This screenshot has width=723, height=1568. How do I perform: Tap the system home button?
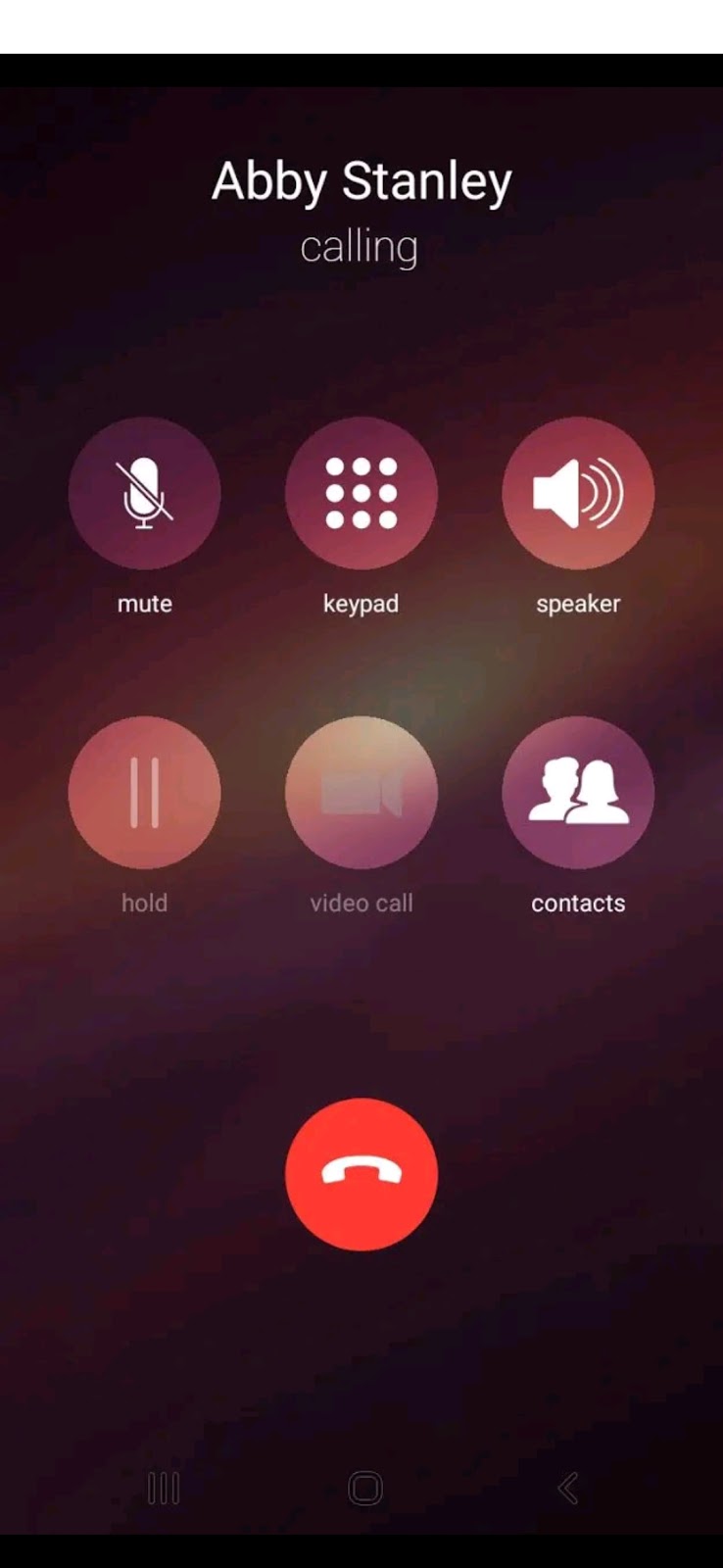(x=364, y=1489)
